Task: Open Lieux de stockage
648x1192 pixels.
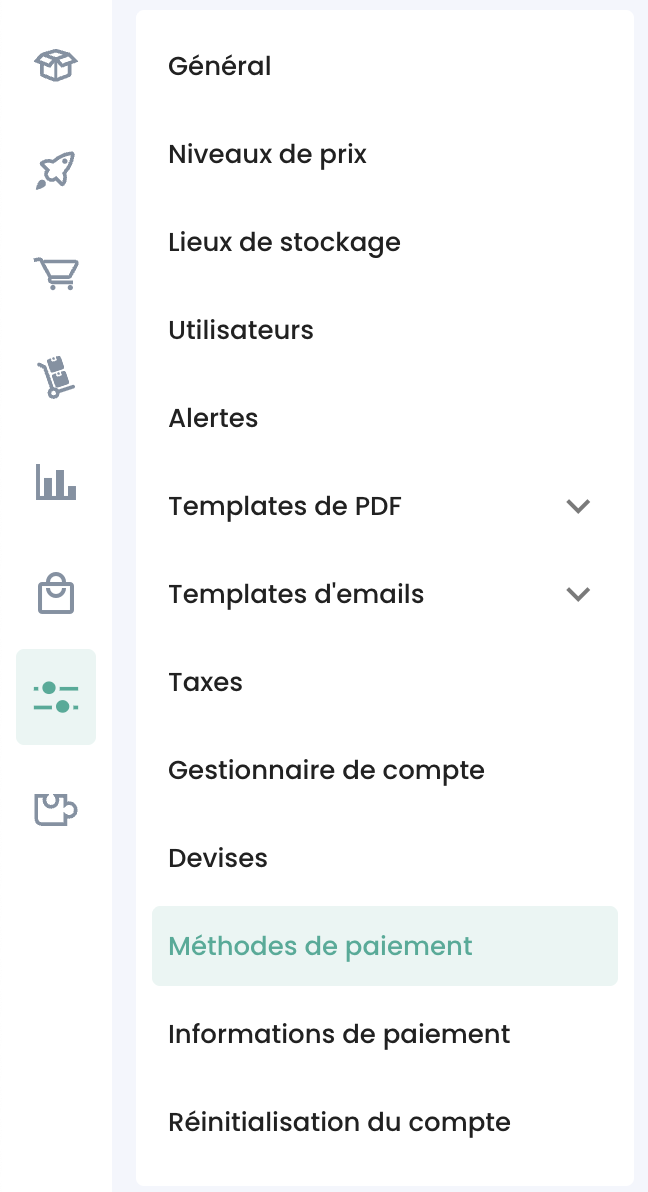Action: click(x=284, y=242)
